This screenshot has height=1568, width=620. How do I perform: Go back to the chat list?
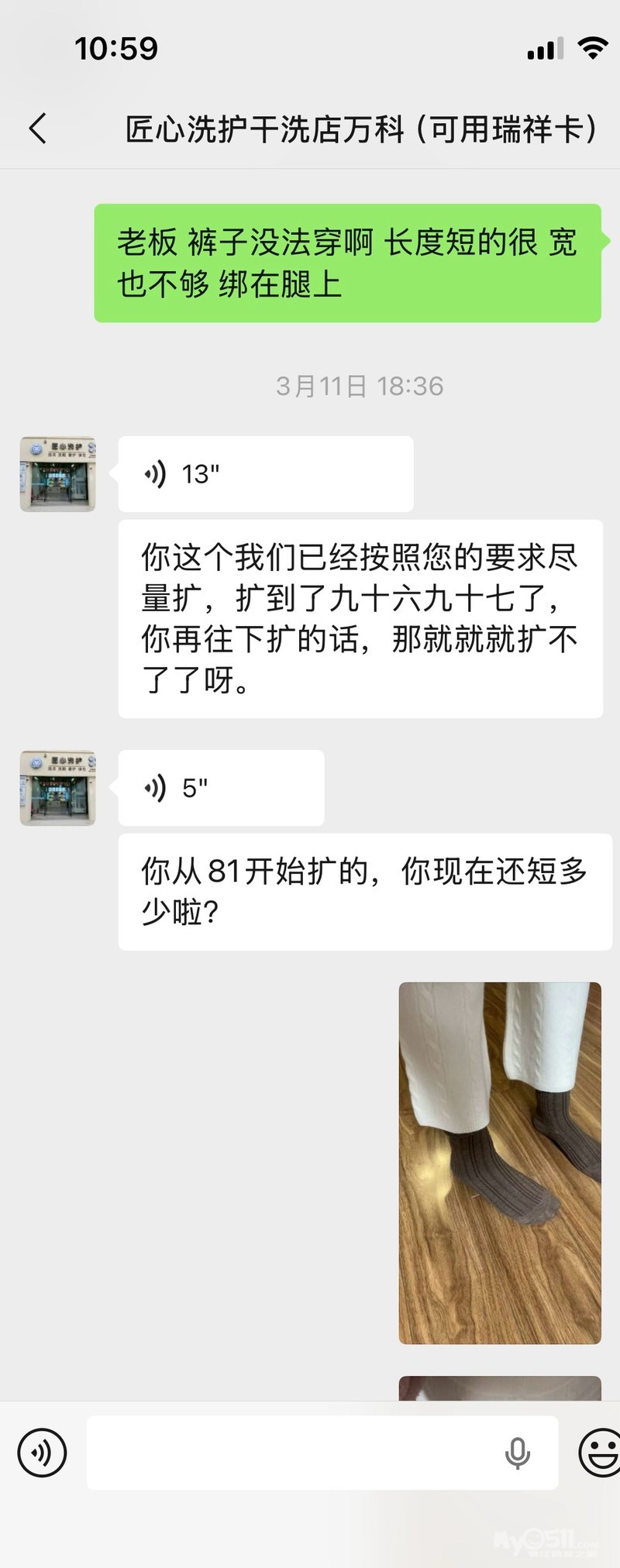(37, 129)
